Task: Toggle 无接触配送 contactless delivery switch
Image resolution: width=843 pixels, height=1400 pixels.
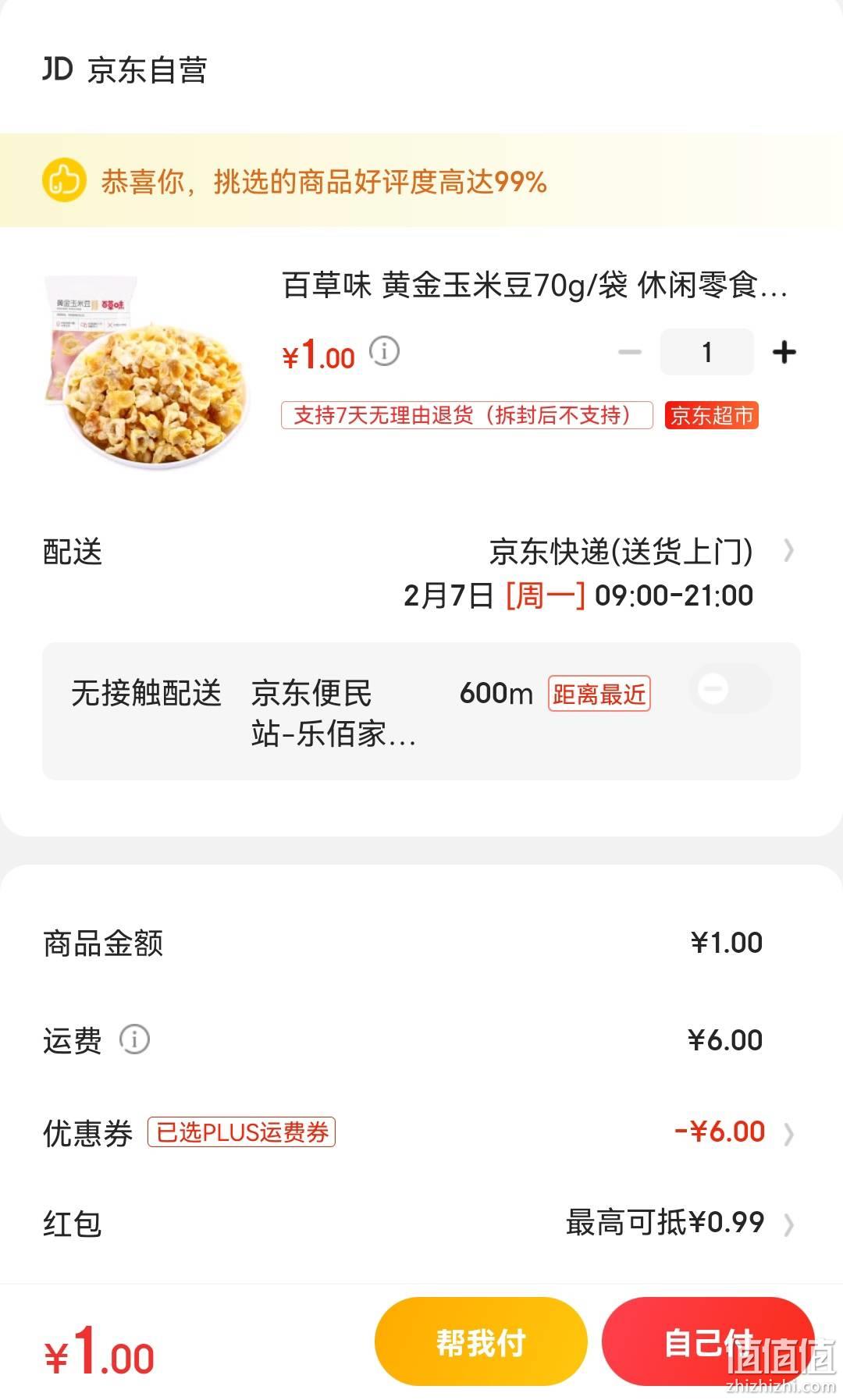Action: click(x=731, y=689)
